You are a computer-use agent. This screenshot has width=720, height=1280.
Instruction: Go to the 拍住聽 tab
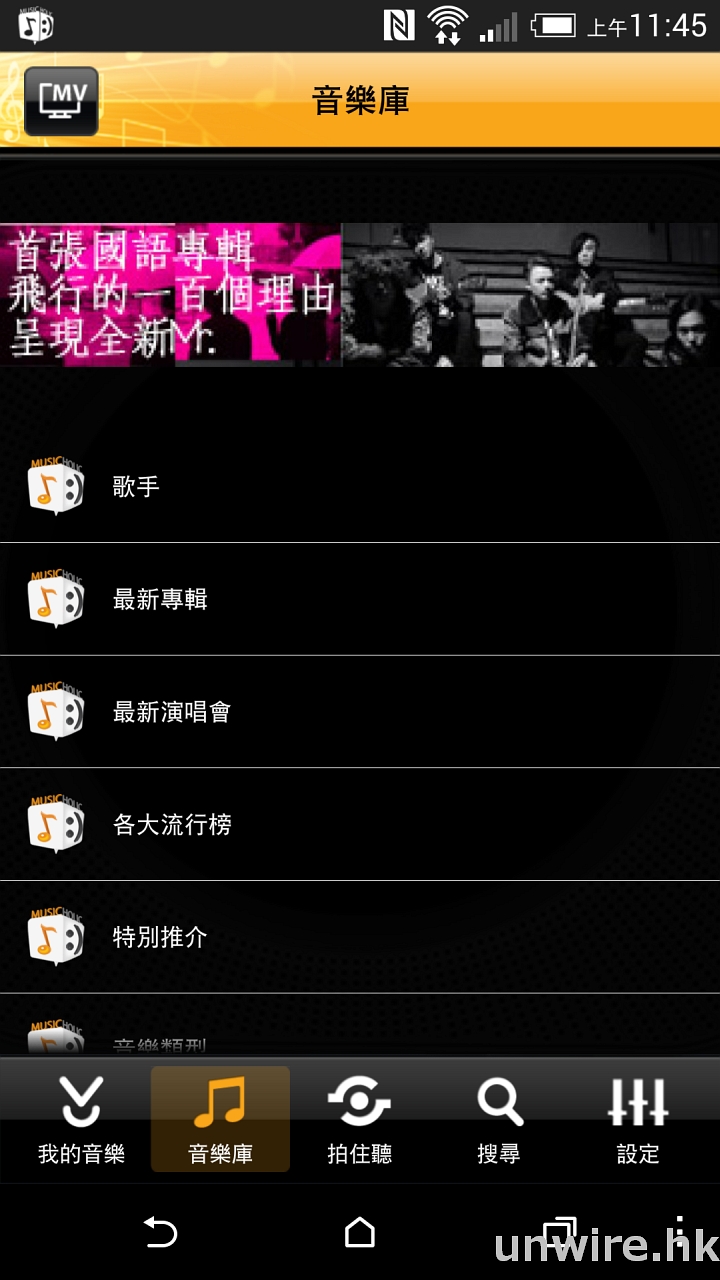(360, 1120)
